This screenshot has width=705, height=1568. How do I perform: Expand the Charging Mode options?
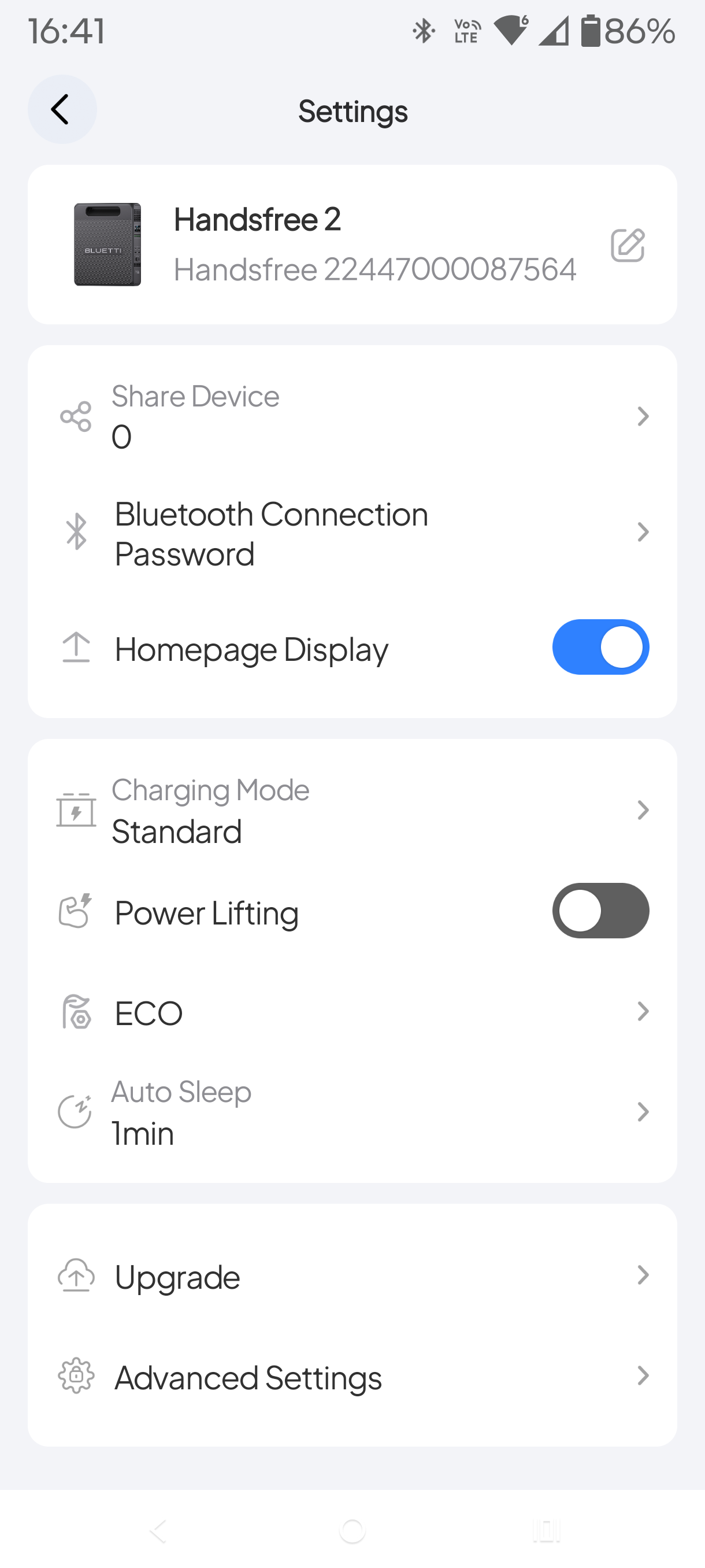(643, 809)
